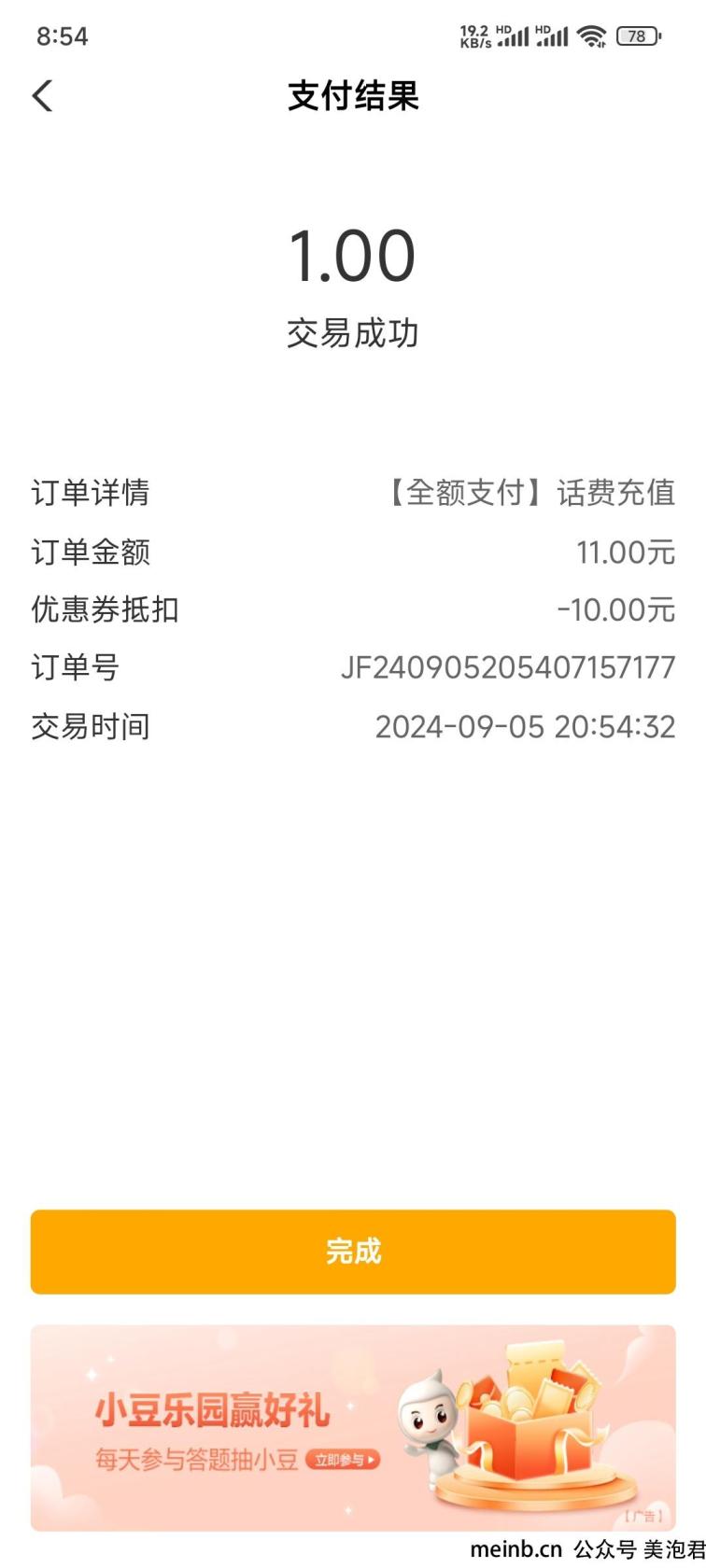This screenshot has height=1568, width=706.
Task: Go back using the top-left arrow
Action: [42, 95]
